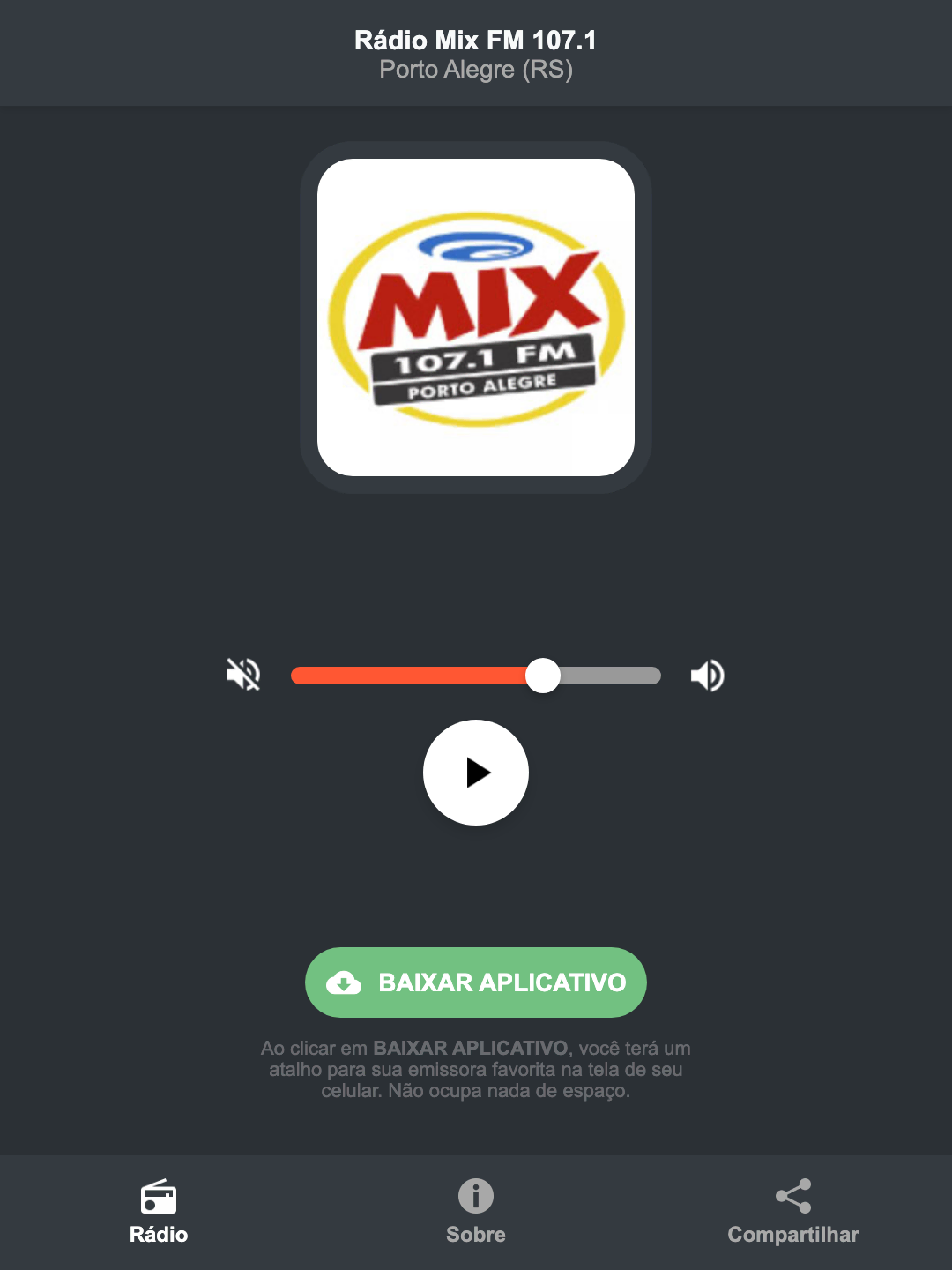This screenshot has width=952, height=1270.
Task: Open the Compartilhar tab
Action: (x=792, y=1213)
